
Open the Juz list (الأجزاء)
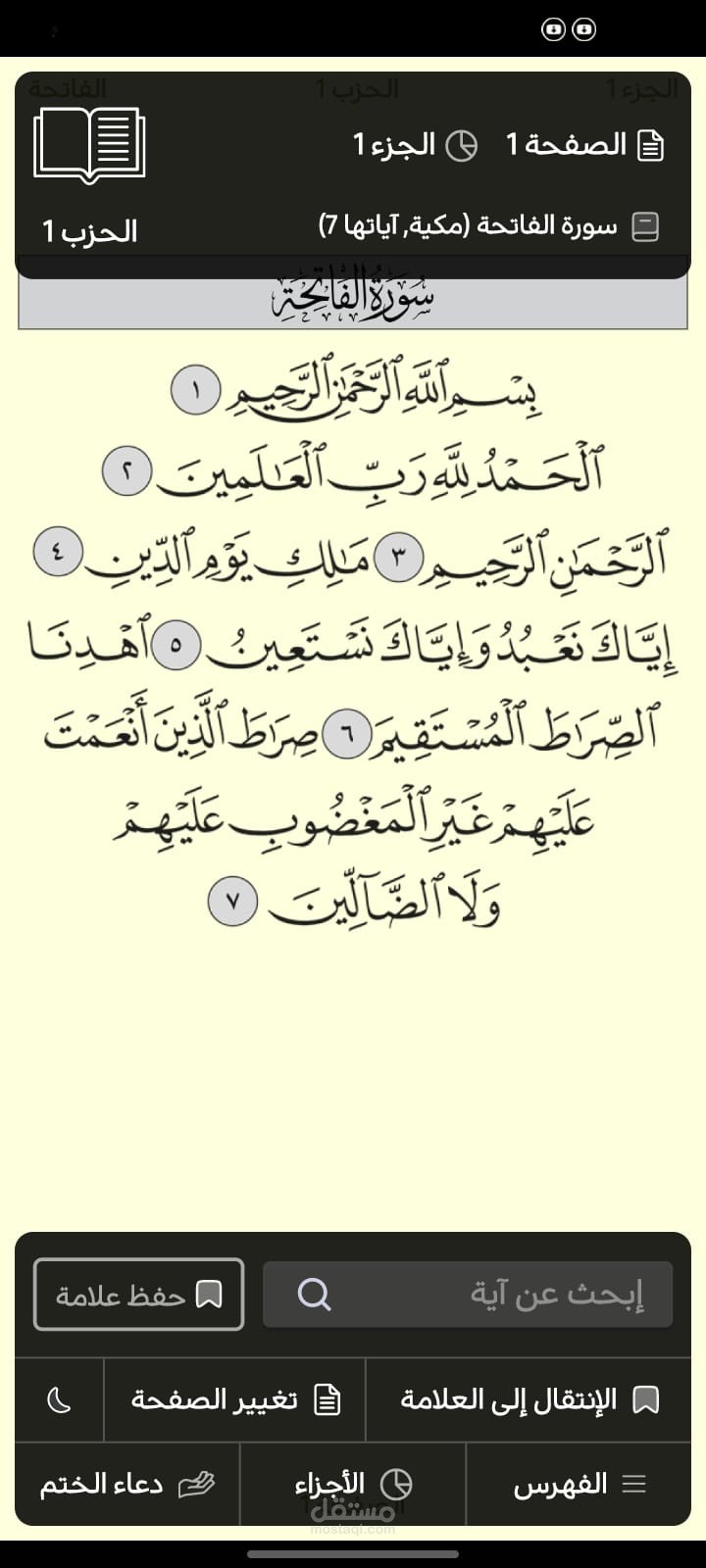click(353, 1485)
